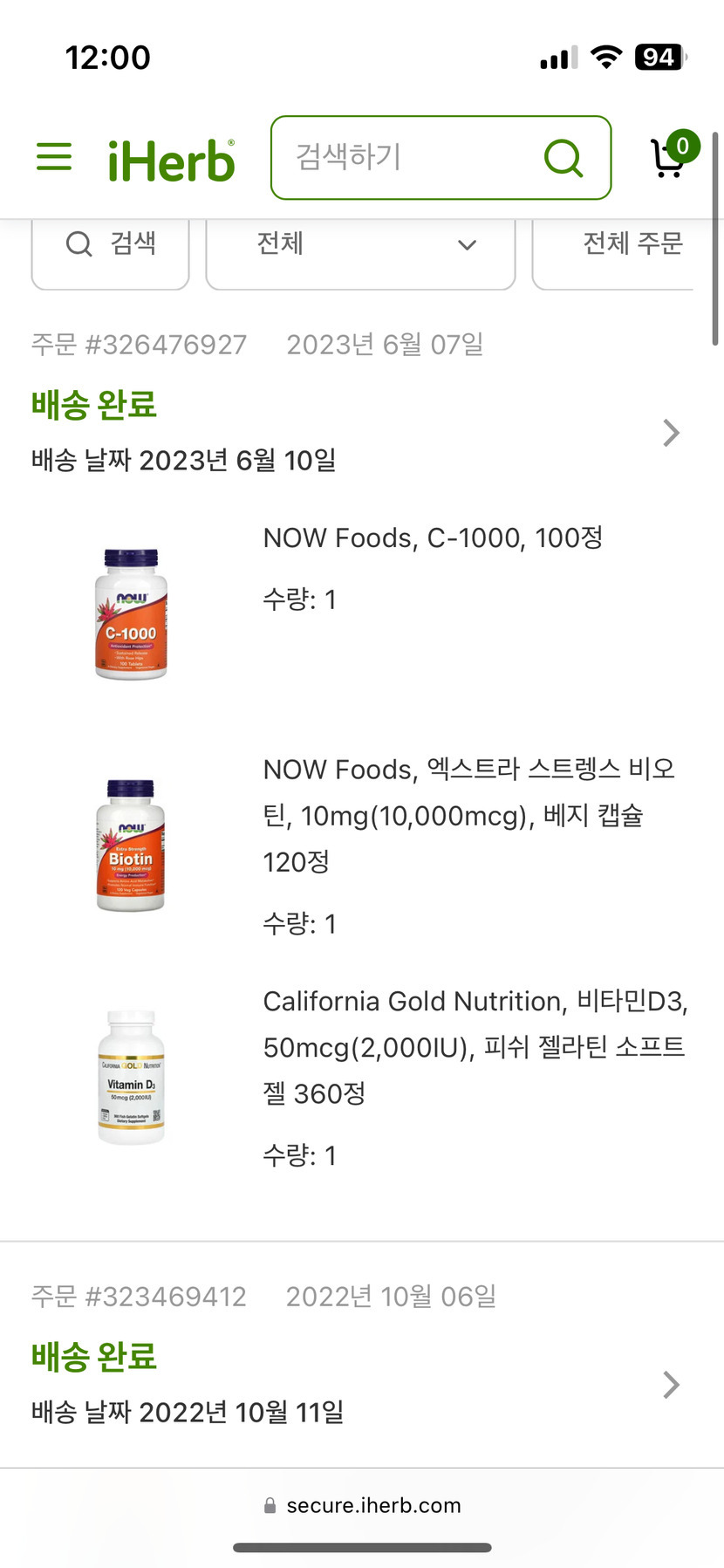View the NOW Foods C-1000 product
Screen dimensions: 724x1568
(433, 538)
